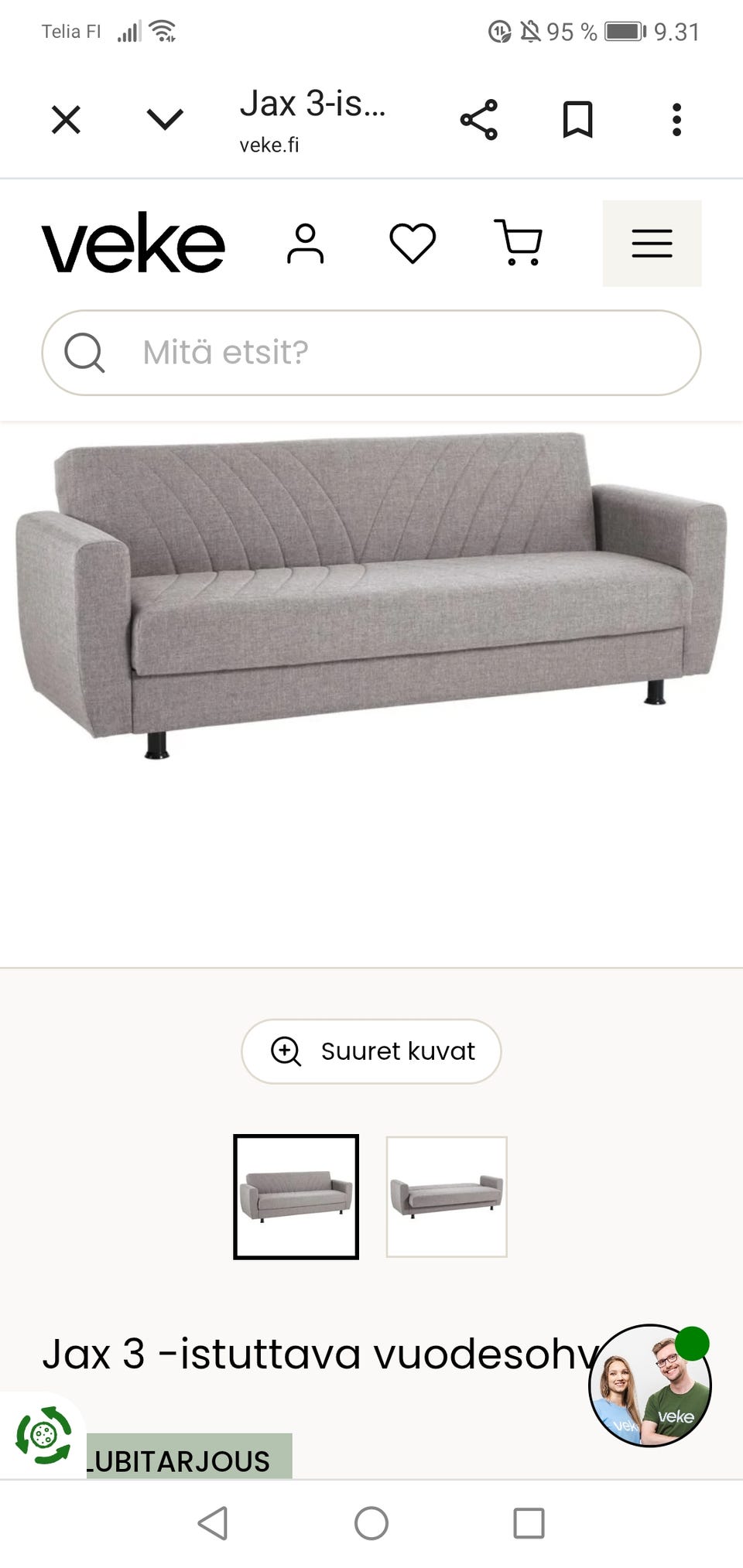This screenshot has width=743, height=1568.
Task: Go to the phone home screen
Action: click(371, 1523)
